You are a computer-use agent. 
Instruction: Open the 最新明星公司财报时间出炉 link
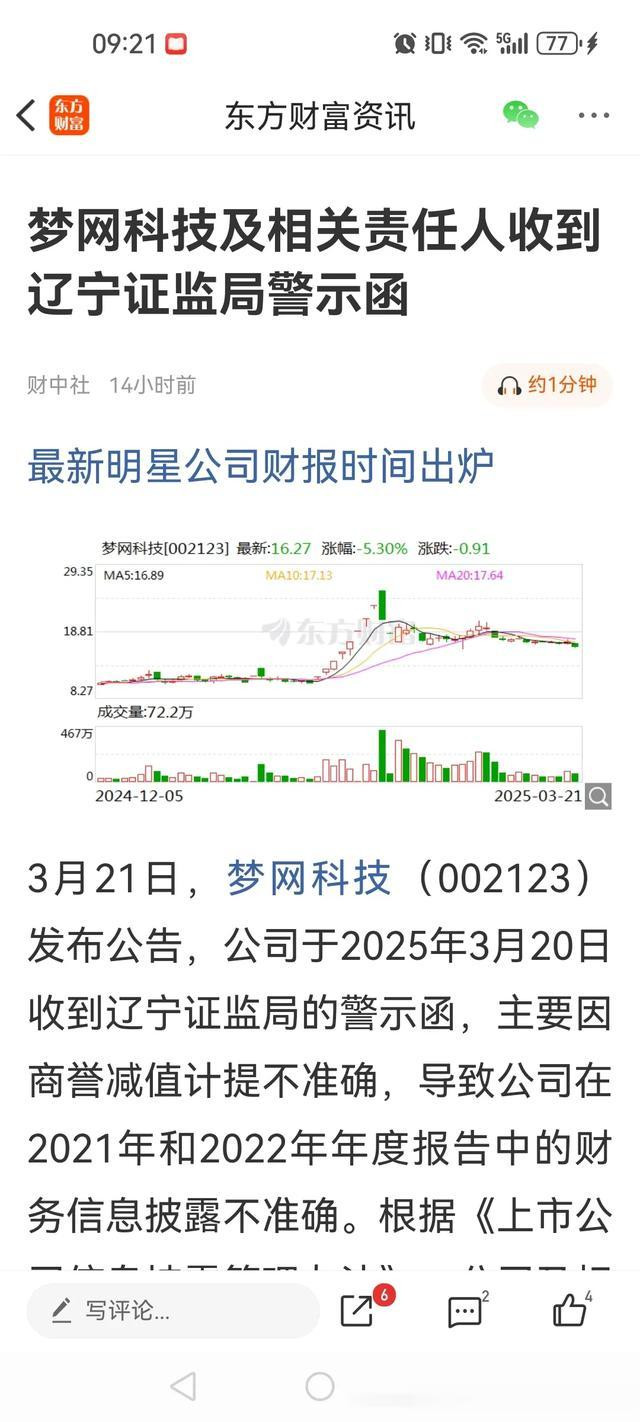(261, 466)
